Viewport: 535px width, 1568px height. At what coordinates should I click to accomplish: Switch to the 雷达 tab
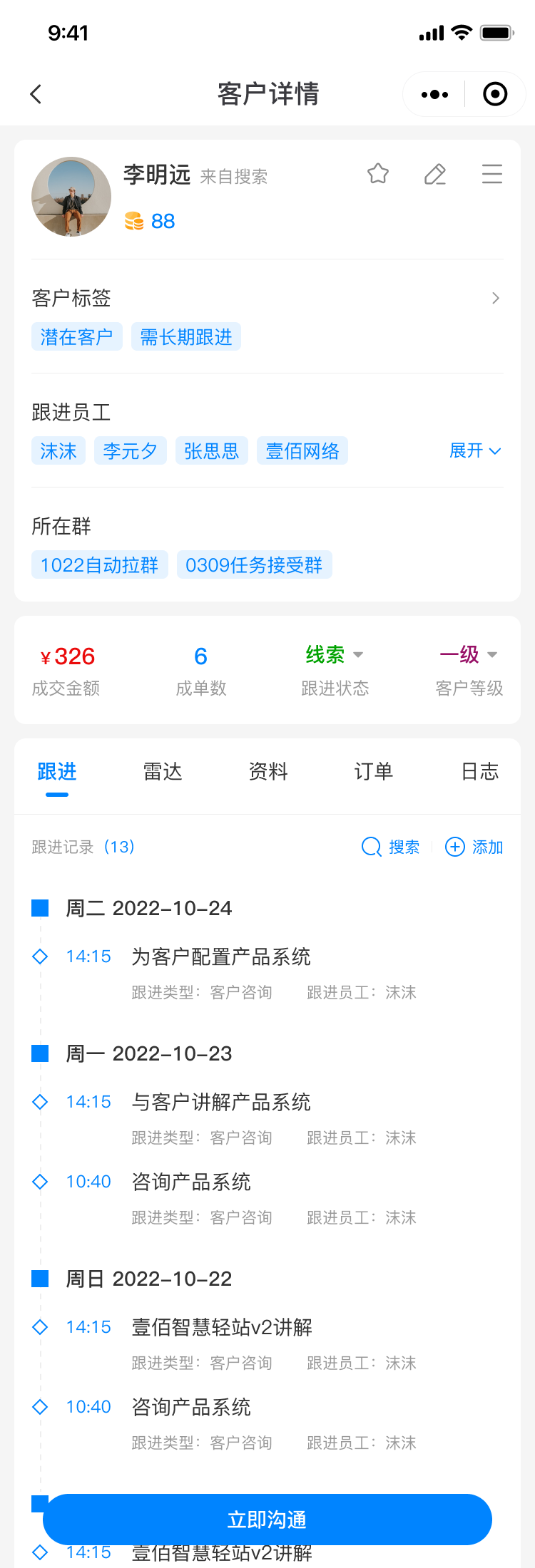coord(163,771)
